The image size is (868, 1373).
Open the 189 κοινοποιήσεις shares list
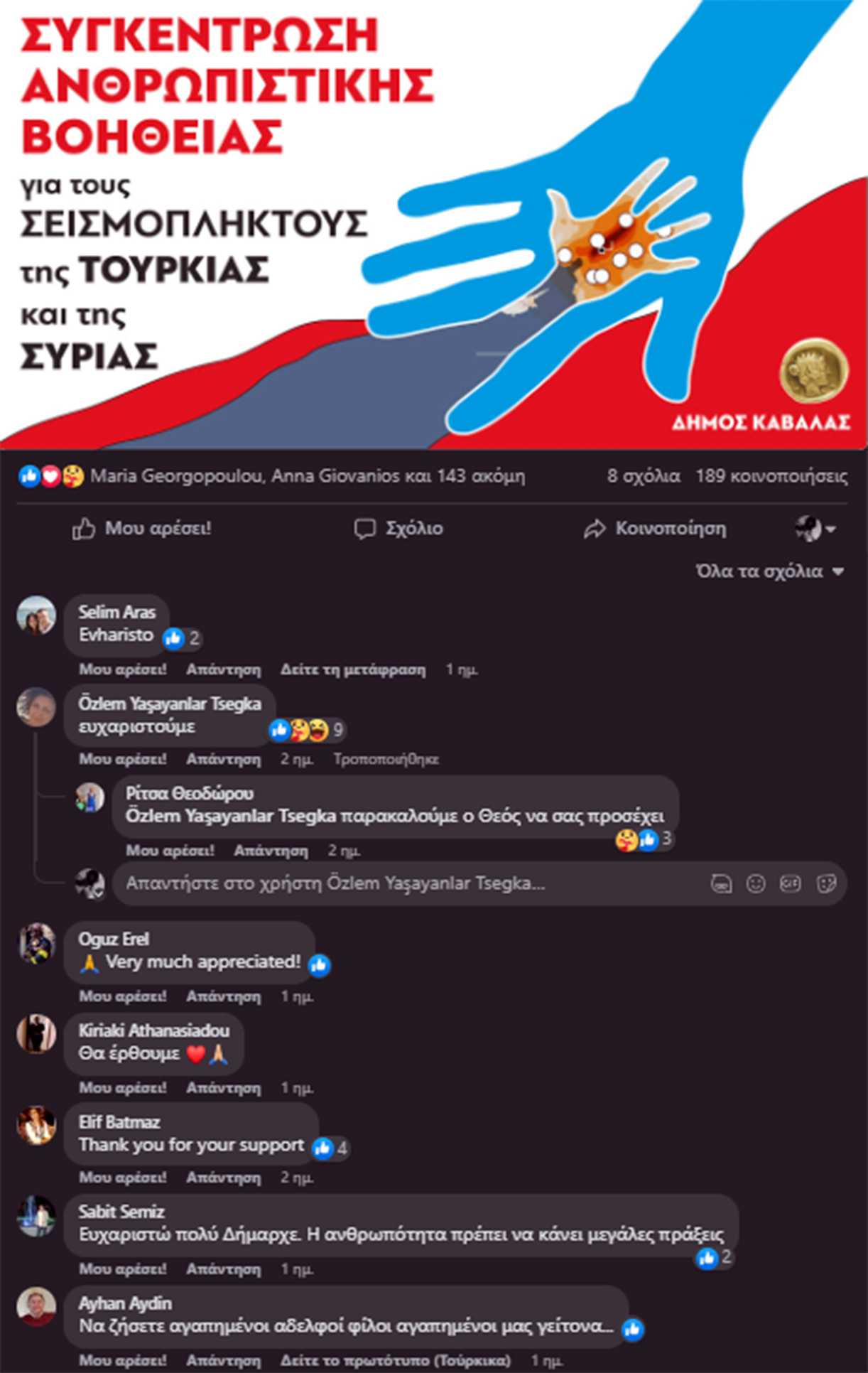(x=771, y=476)
